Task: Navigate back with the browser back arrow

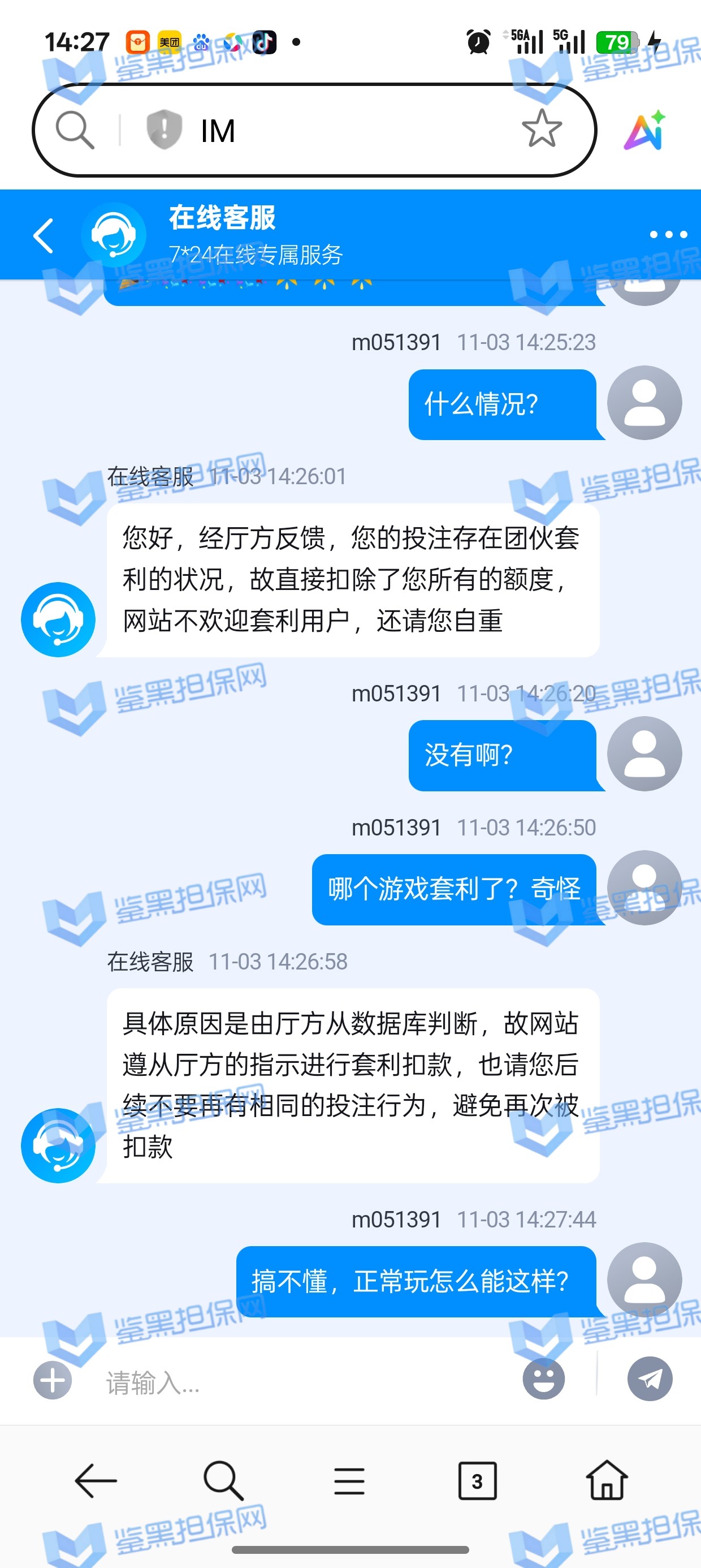Action: (96, 1480)
